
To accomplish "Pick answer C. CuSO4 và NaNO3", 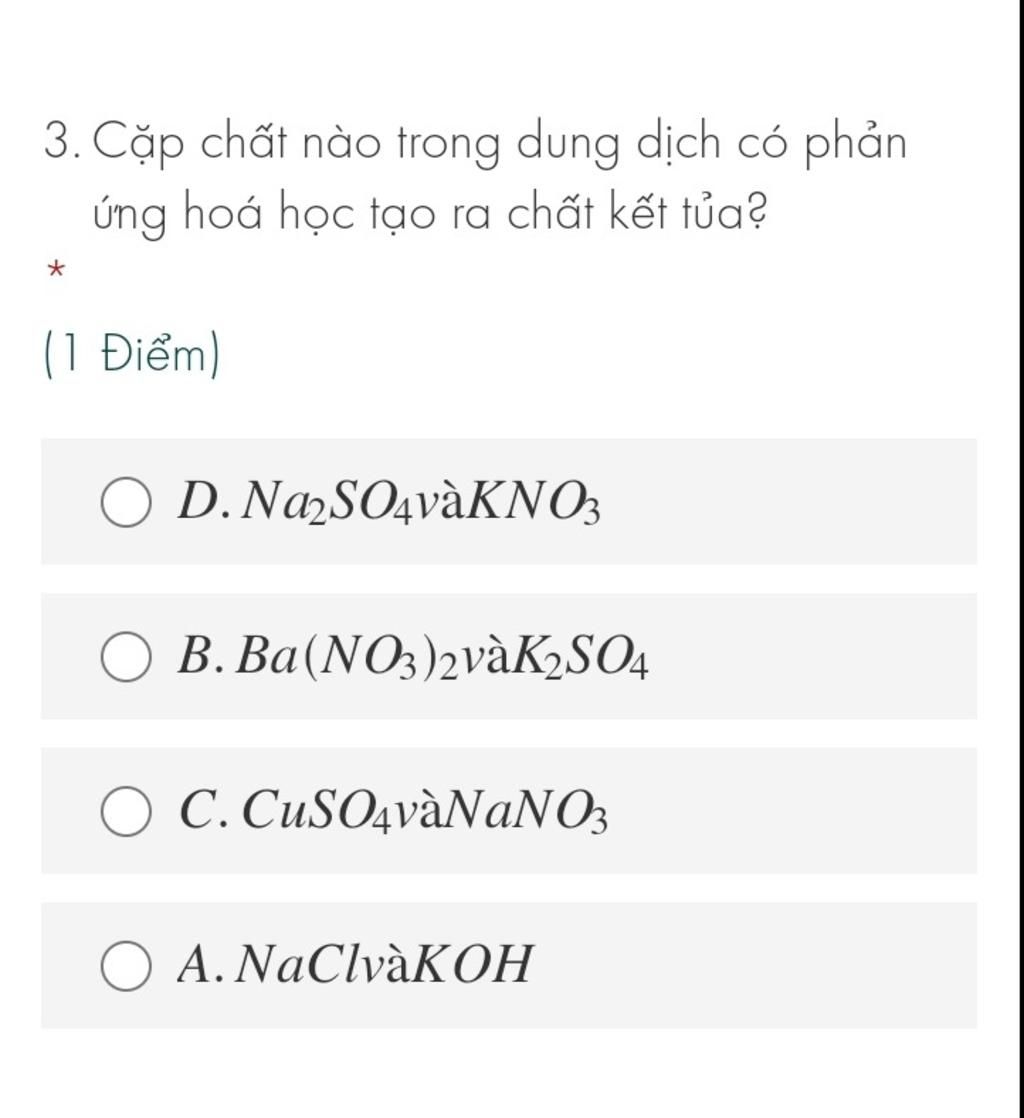I will (x=126, y=811).
